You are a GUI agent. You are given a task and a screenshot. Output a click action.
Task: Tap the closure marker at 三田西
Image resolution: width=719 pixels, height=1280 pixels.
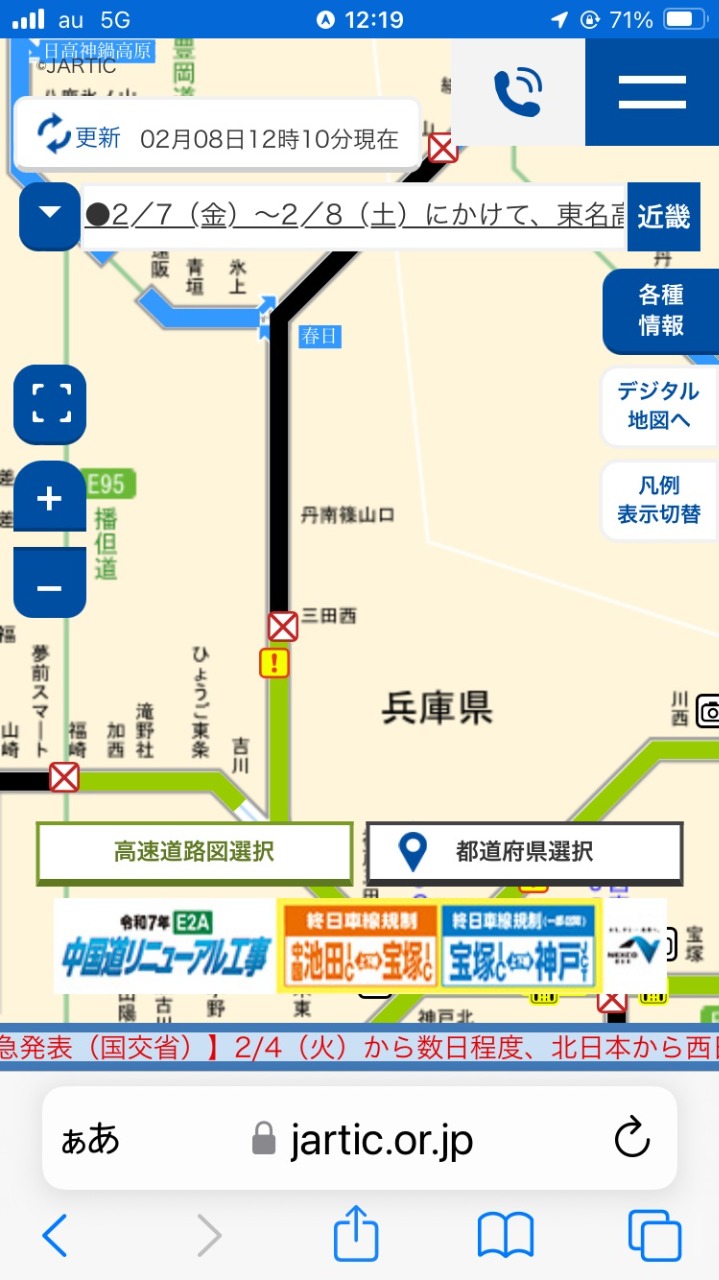click(x=283, y=627)
